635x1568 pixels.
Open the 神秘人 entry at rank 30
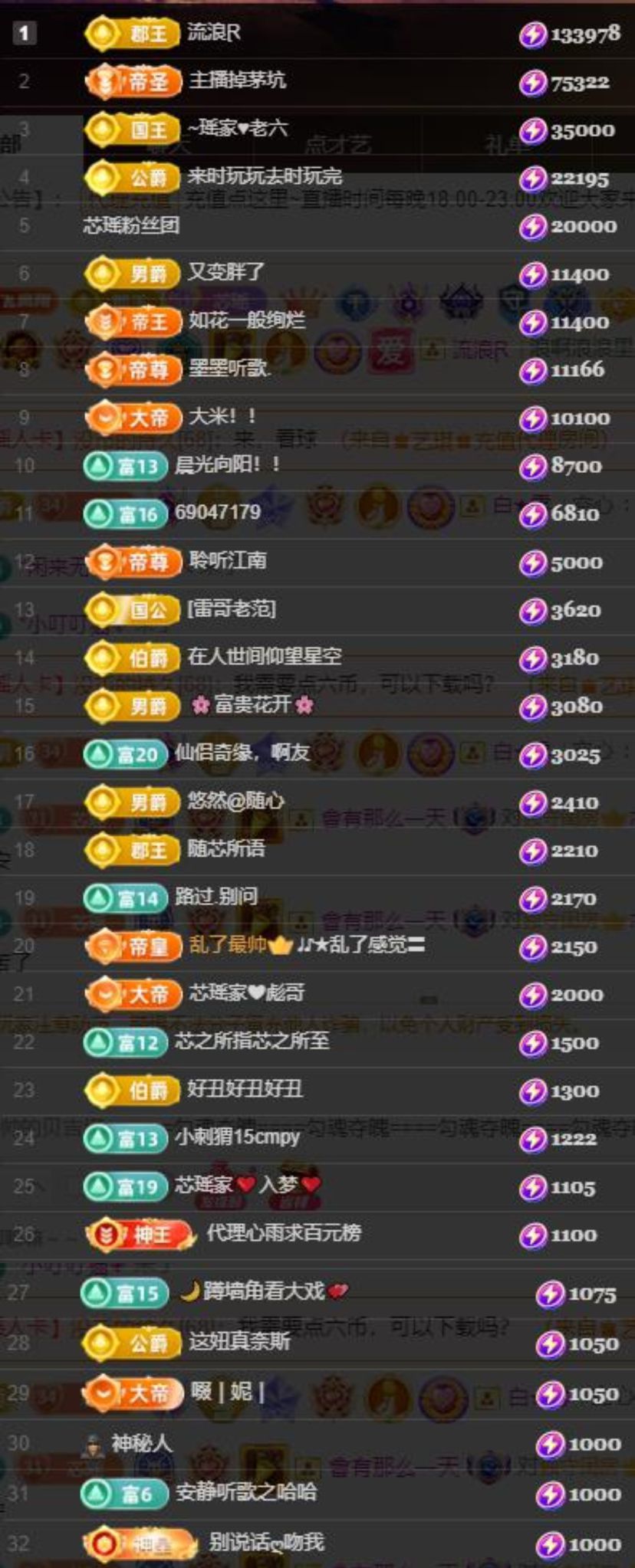point(141,1444)
